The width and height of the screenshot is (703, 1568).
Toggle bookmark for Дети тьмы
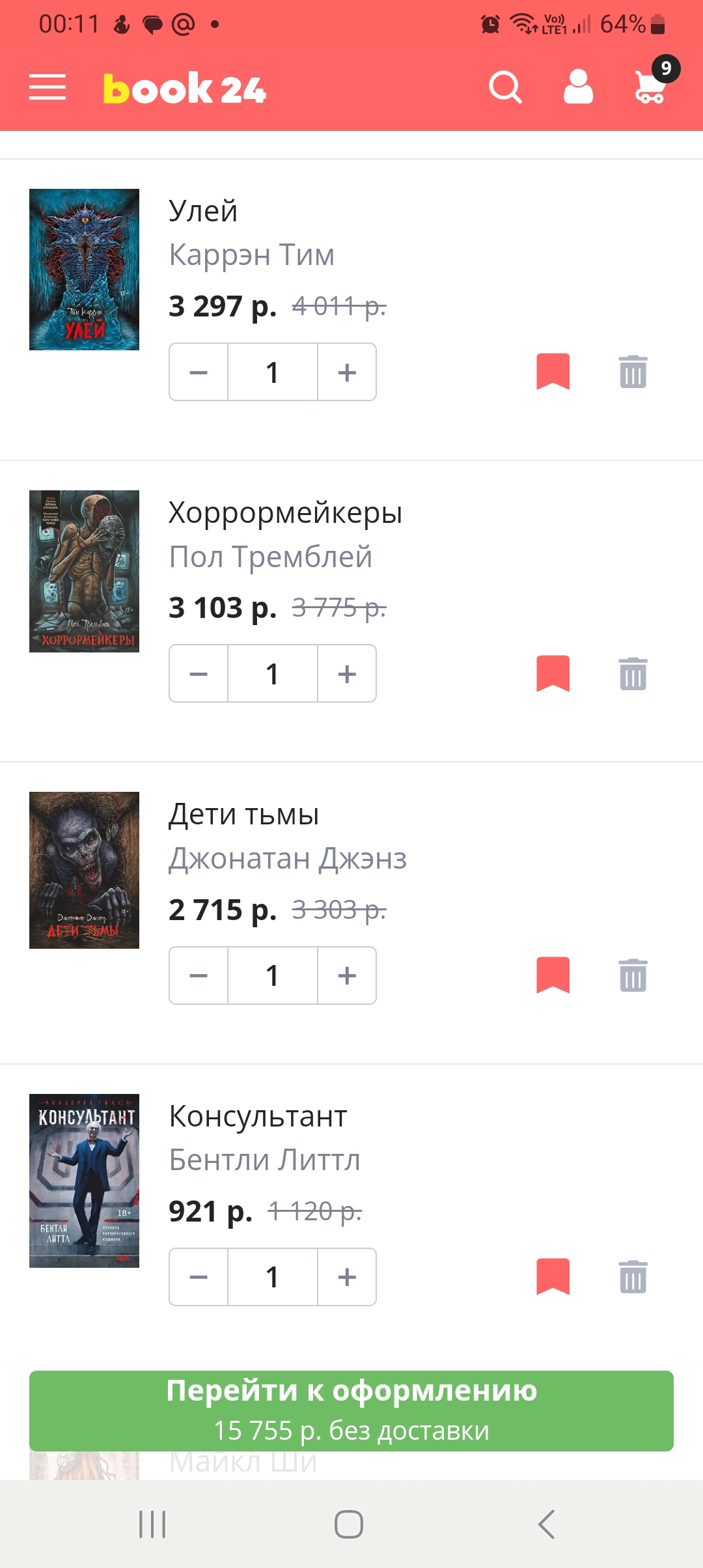click(553, 975)
